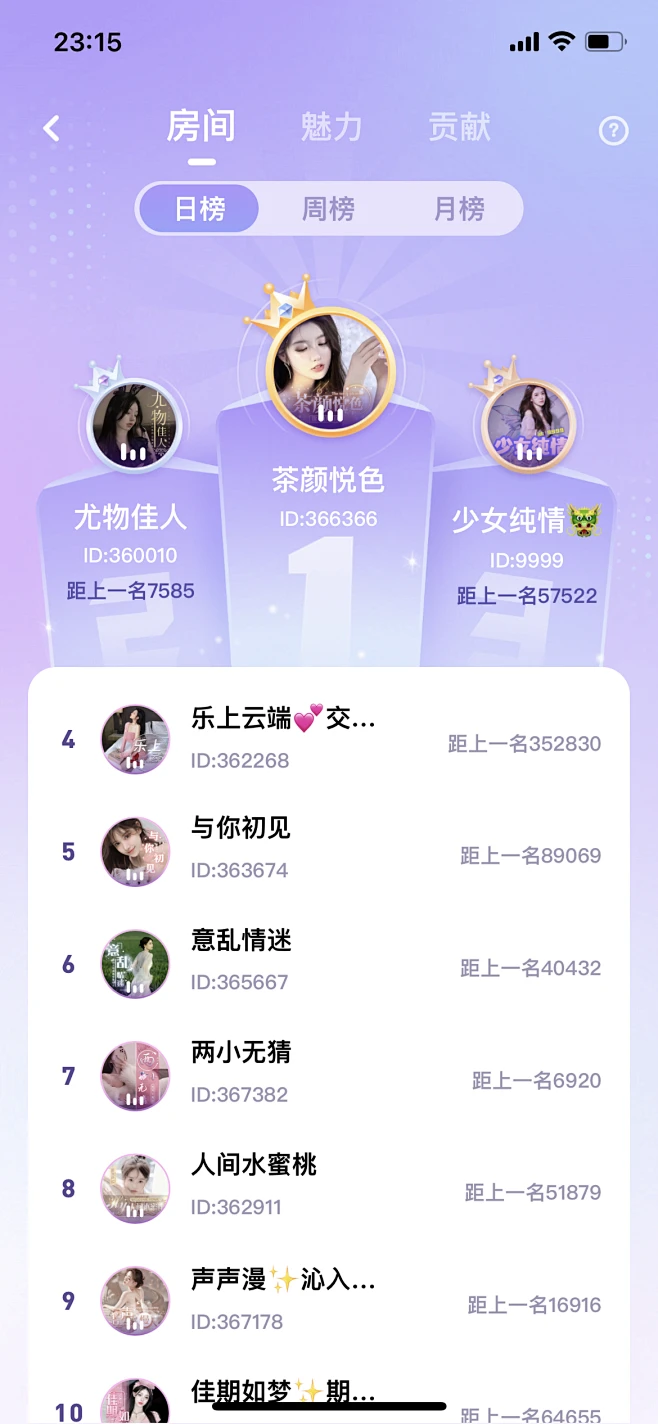
Task: Switch to 月榜 monthly ranking
Action: pos(459,209)
